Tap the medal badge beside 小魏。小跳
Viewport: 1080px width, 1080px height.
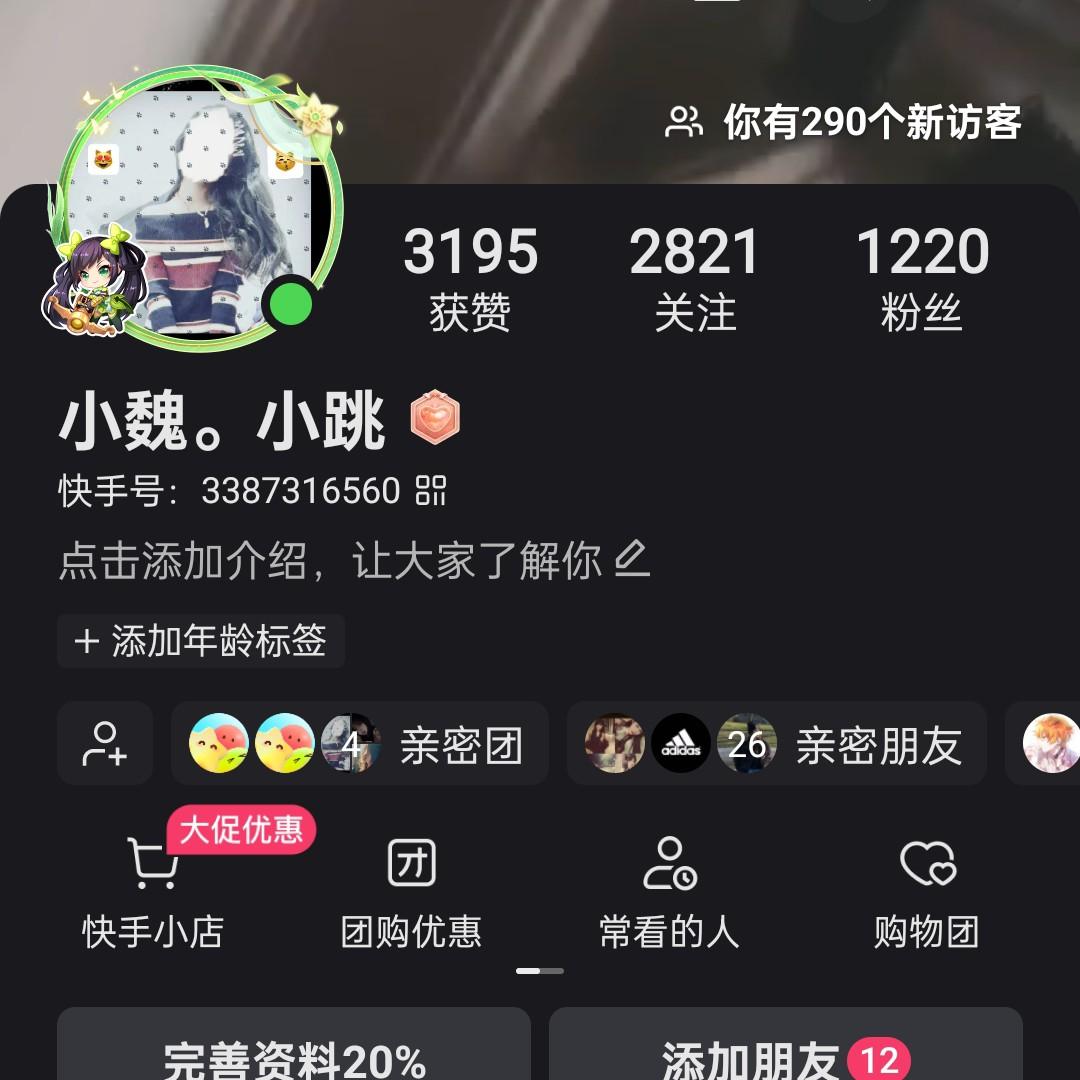pos(435,421)
